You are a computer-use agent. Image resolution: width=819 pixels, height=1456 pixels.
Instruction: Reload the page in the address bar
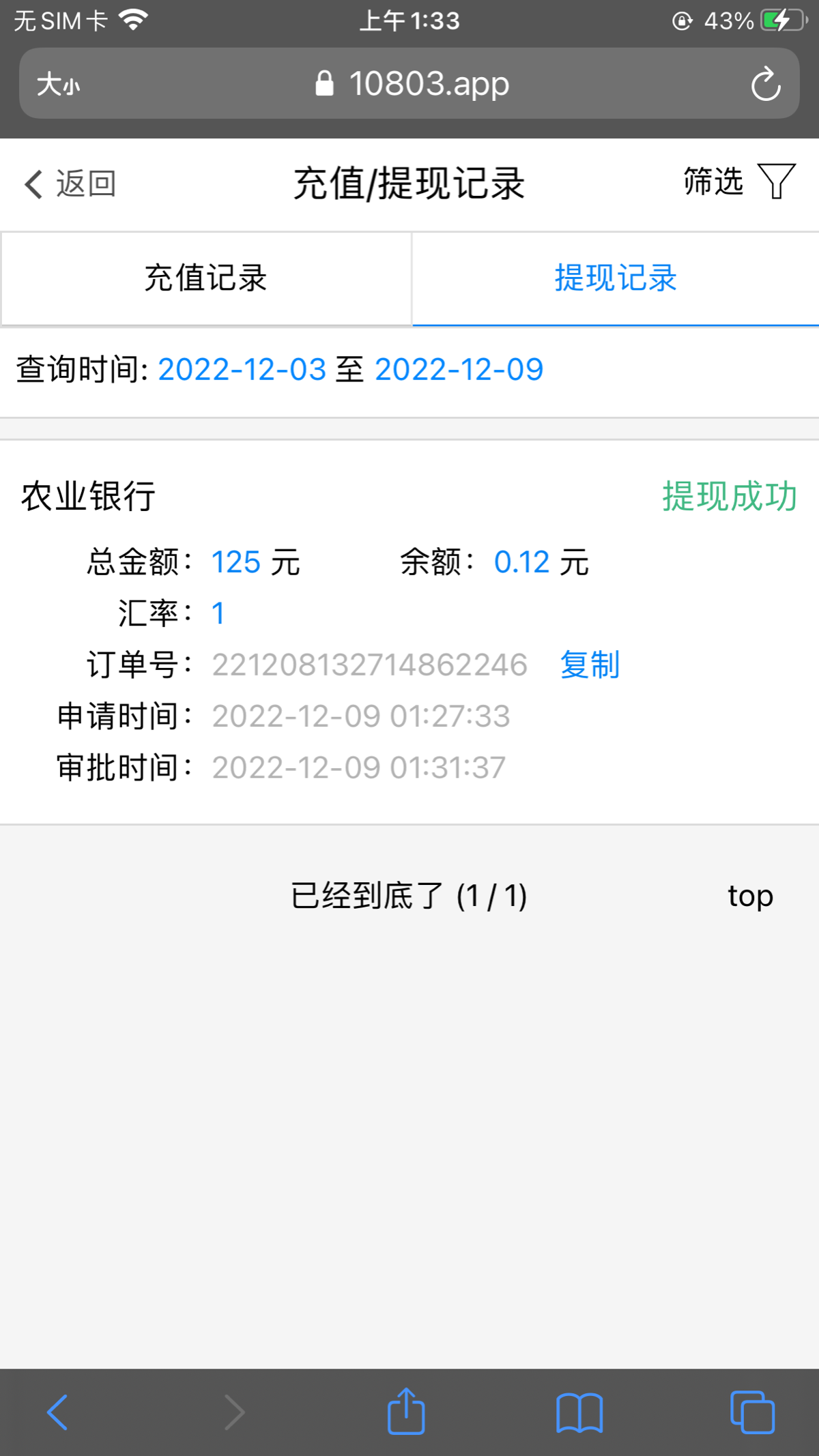click(x=765, y=84)
